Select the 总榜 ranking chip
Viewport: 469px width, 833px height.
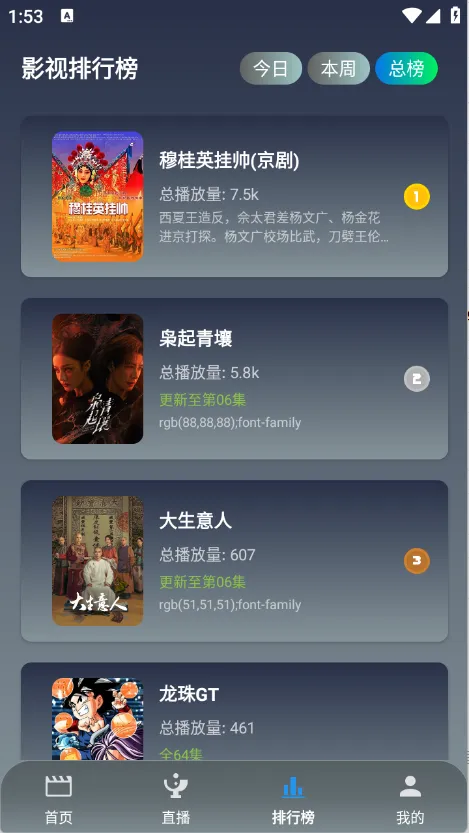pyautogui.click(x=406, y=69)
